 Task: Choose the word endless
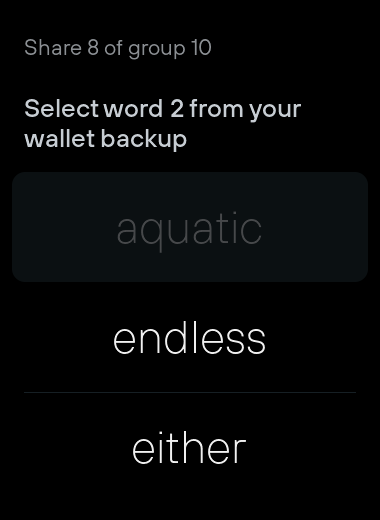point(190,338)
